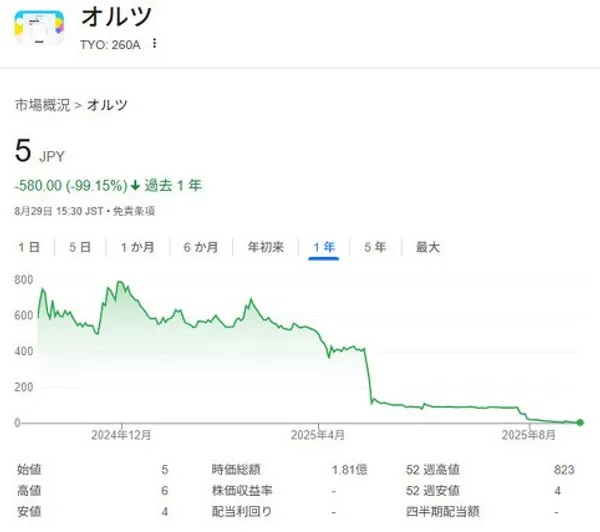Show the 年初来 chart range
600x532 pixels.
tap(266, 246)
